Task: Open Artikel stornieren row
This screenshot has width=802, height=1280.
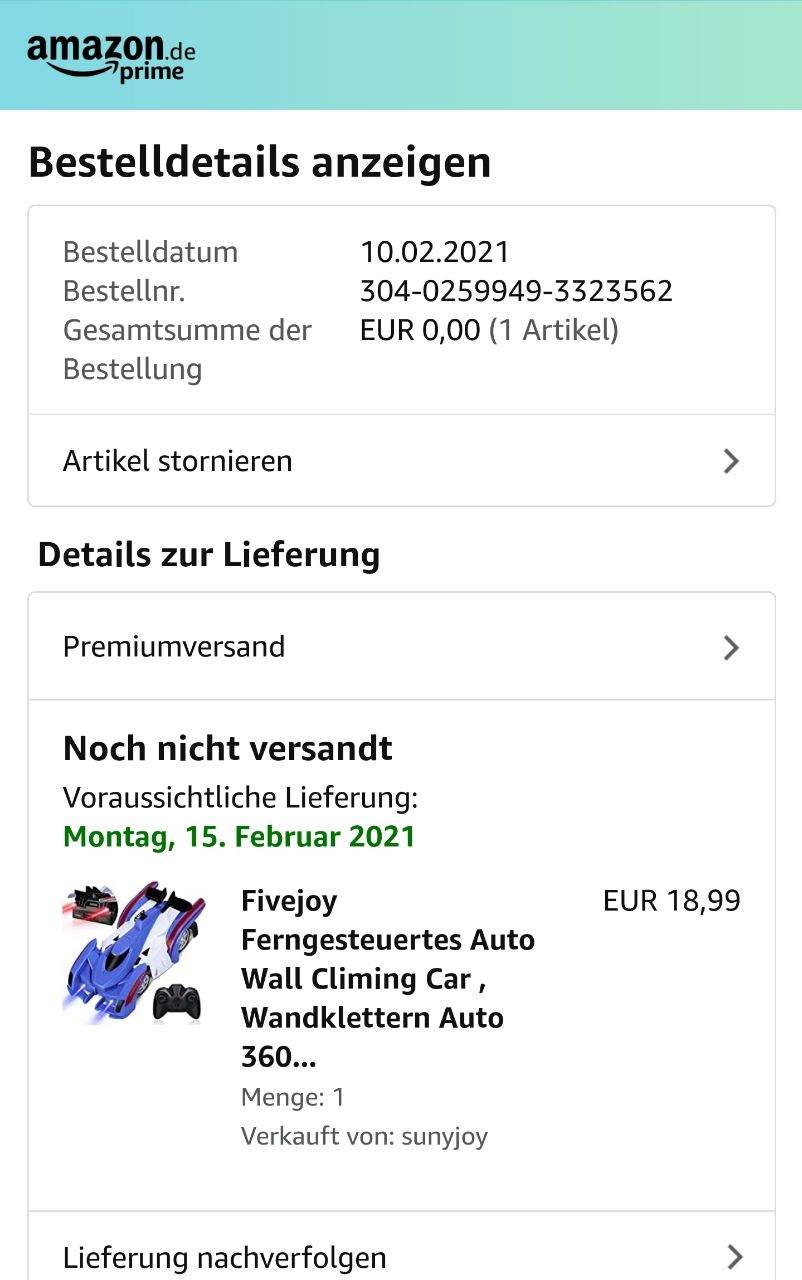Action: point(401,461)
